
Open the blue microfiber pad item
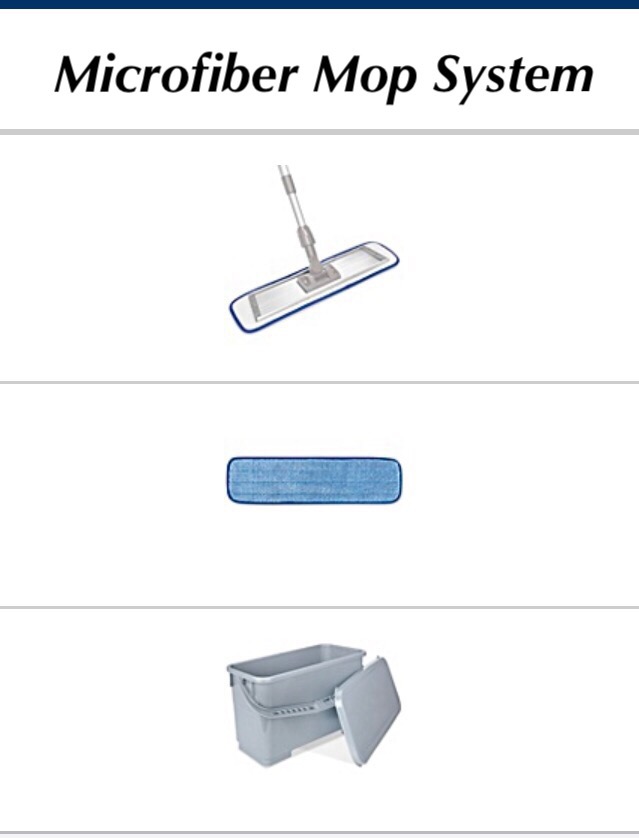click(313, 480)
